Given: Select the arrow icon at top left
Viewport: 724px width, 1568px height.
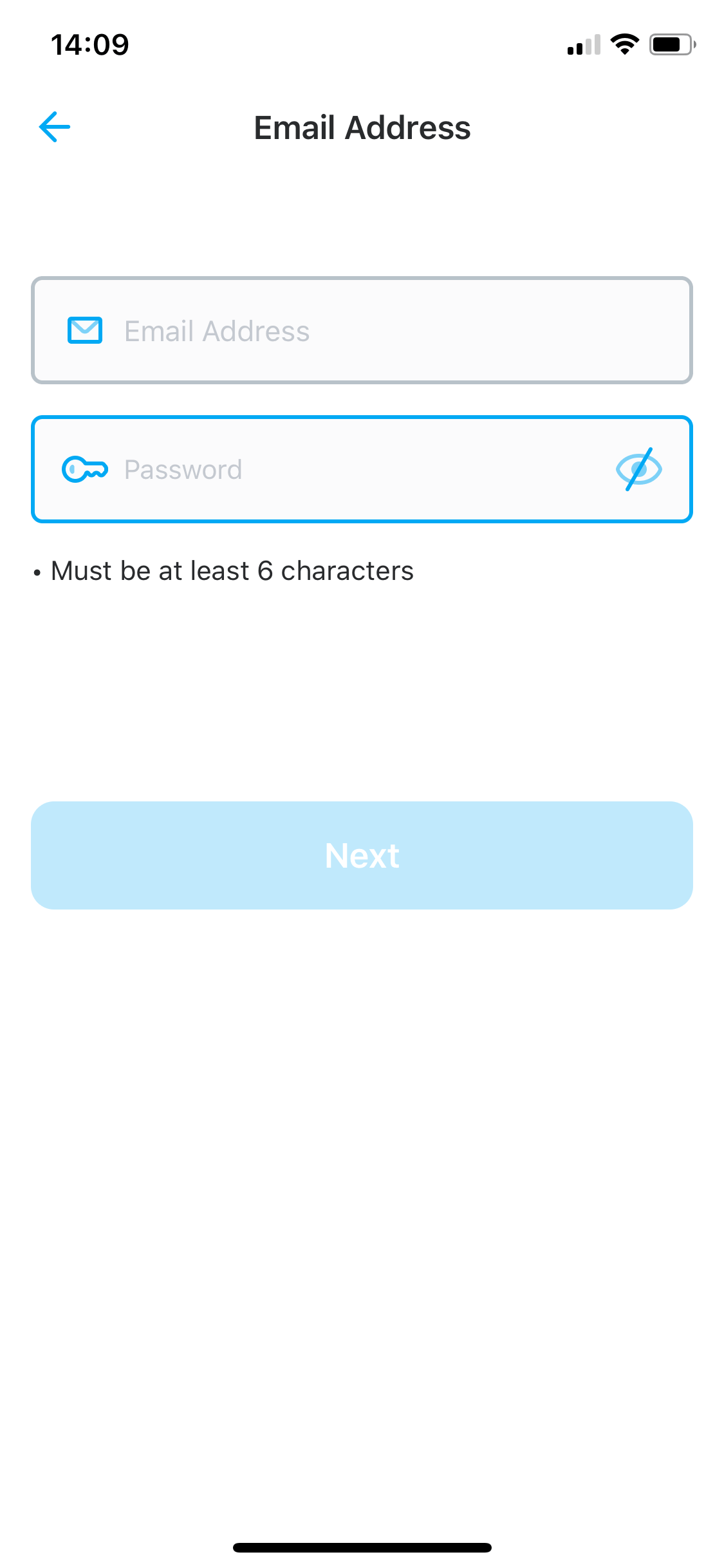Looking at the screenshot, I should pyautogui.click(x=55, y=127).
